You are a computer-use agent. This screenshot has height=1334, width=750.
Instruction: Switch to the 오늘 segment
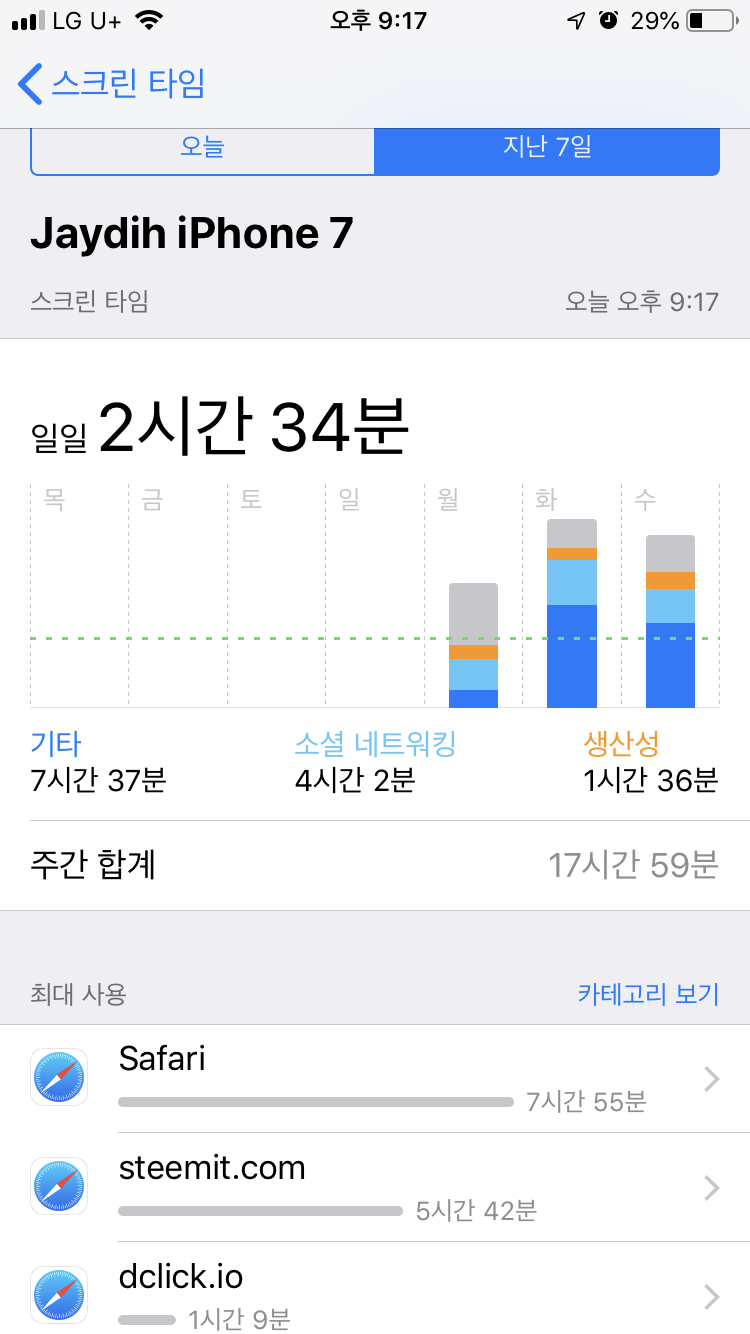point(203,148)
